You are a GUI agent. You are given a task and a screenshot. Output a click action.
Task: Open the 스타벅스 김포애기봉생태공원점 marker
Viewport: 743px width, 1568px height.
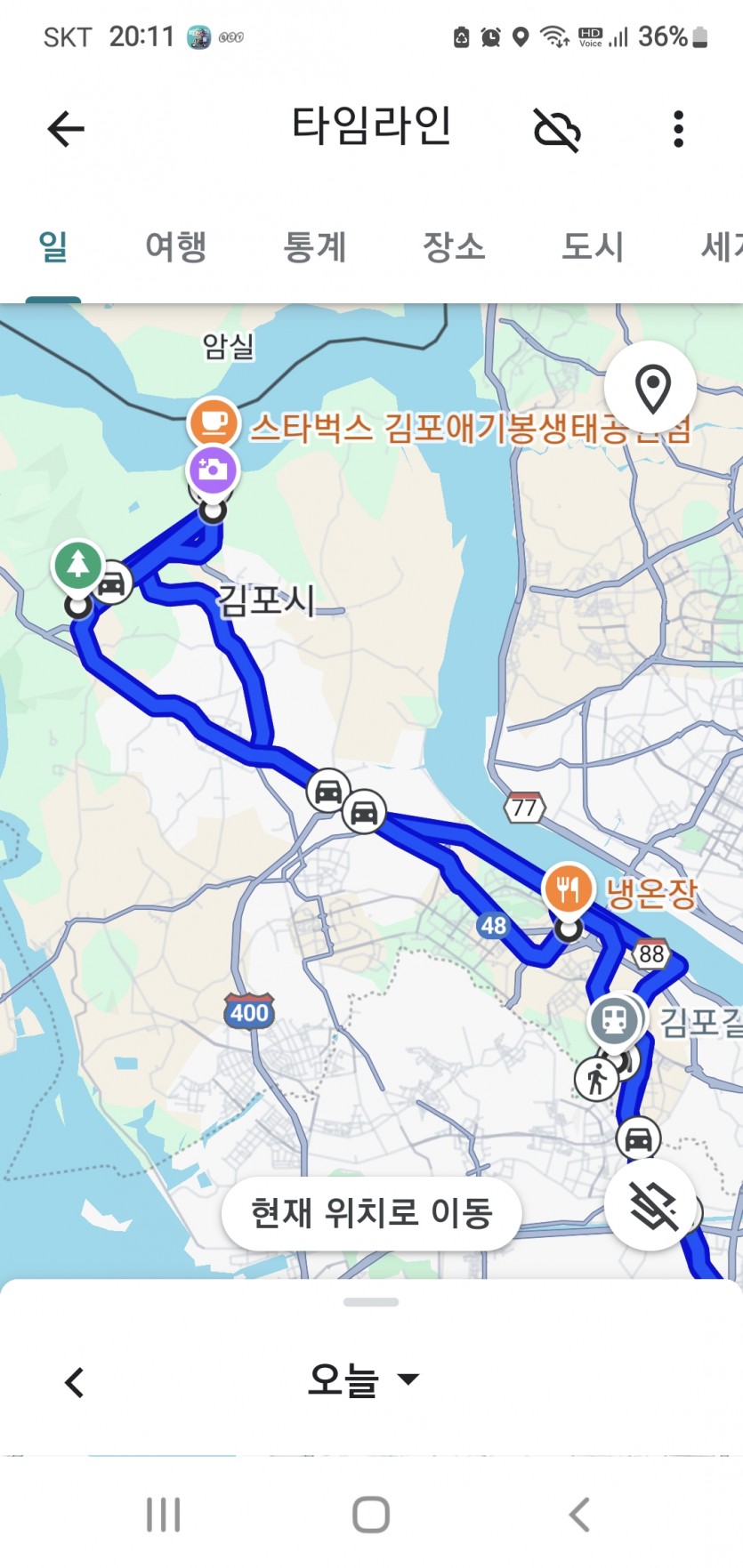(214, 422)
